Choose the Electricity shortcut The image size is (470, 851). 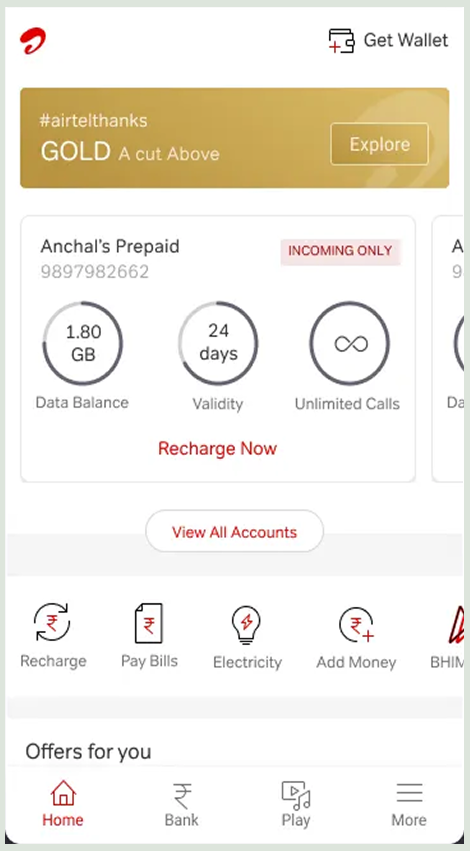(x=247, y=637)
